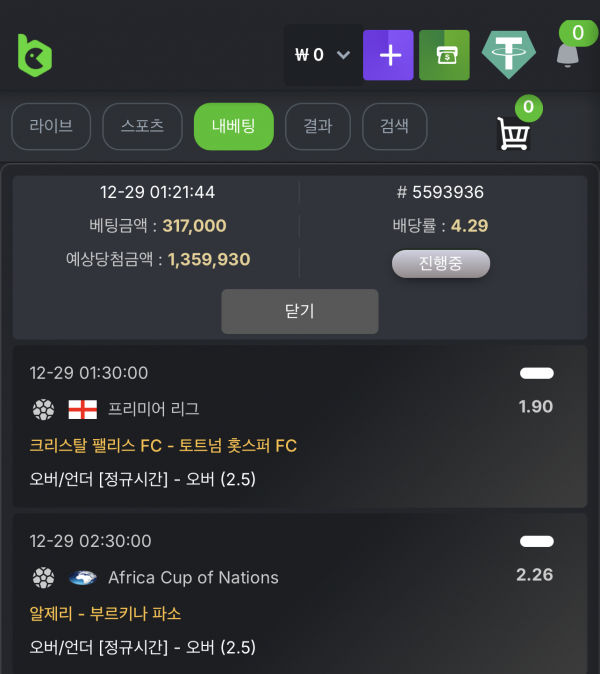The image size is (600, 674).
Task: Open the ₩ 0 balance dropdown
Action: [322, 55]
